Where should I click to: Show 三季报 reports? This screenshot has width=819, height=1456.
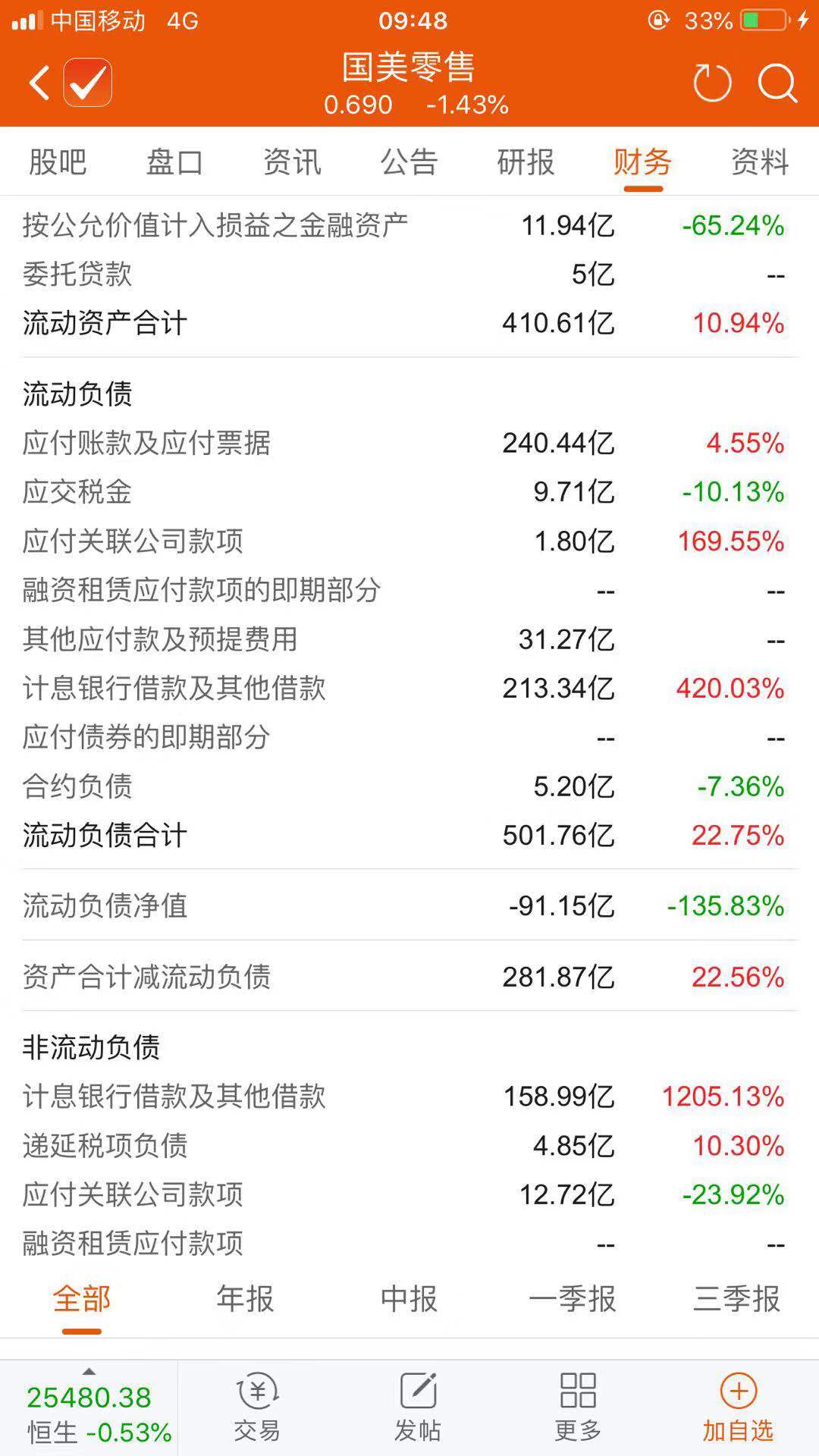[736, 1298]
